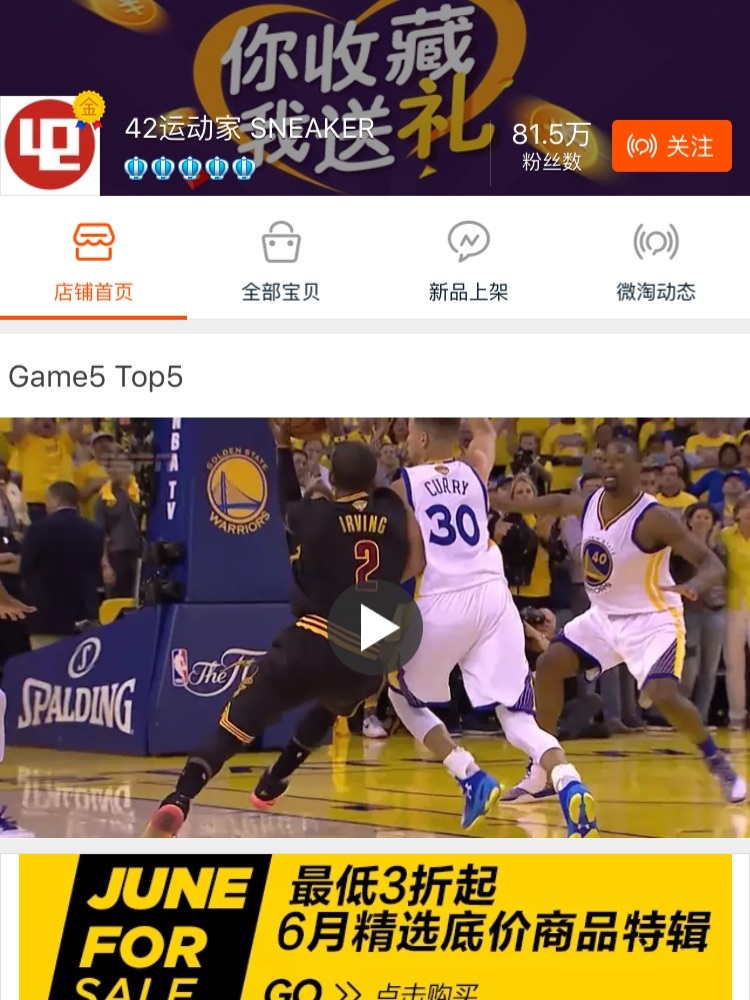The height and width of the screenshot is (1000, 750).
Task: Switch to the 店铺首页 tab
Action: click(x=93, y=262)
